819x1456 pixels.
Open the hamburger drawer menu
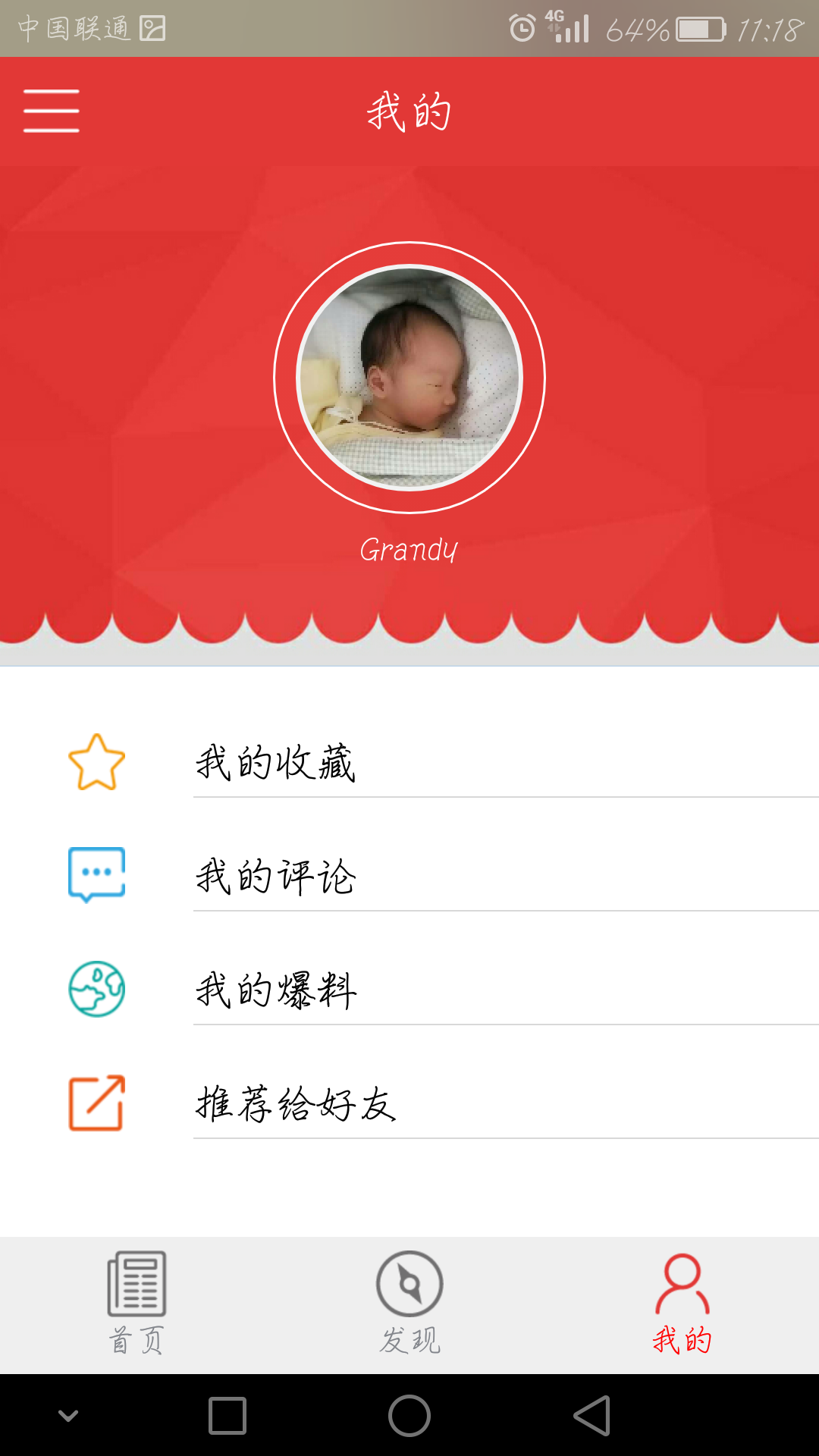point(51,111)
